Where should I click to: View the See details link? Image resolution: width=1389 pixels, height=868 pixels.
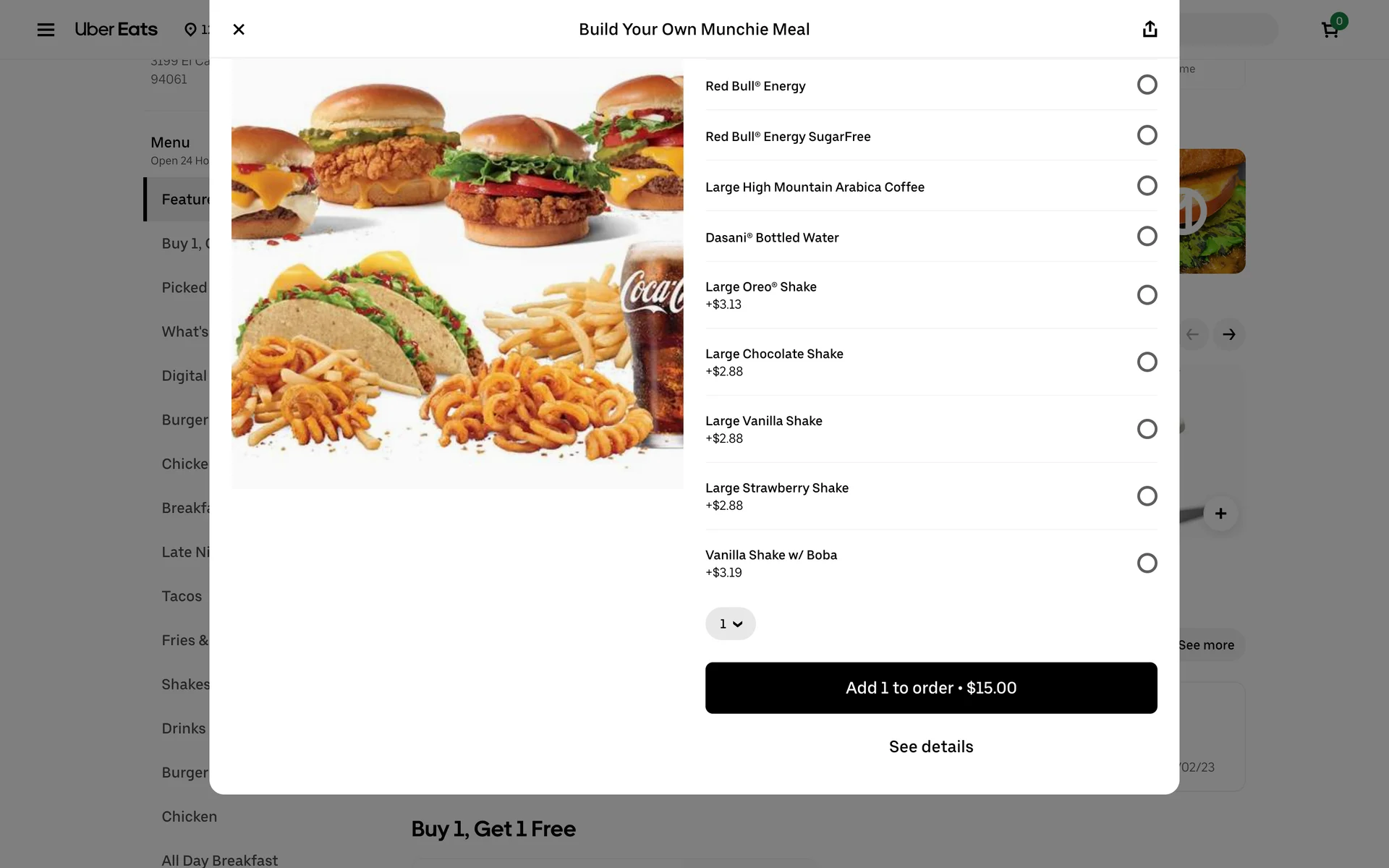(931, 746)
